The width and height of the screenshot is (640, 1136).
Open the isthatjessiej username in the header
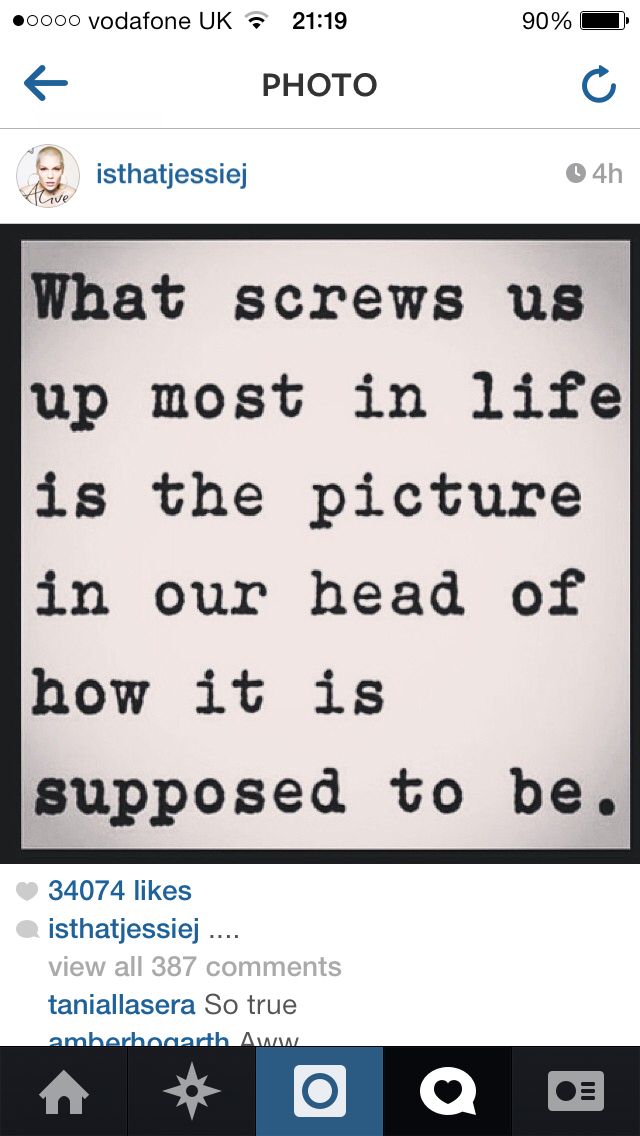(171, 174)
